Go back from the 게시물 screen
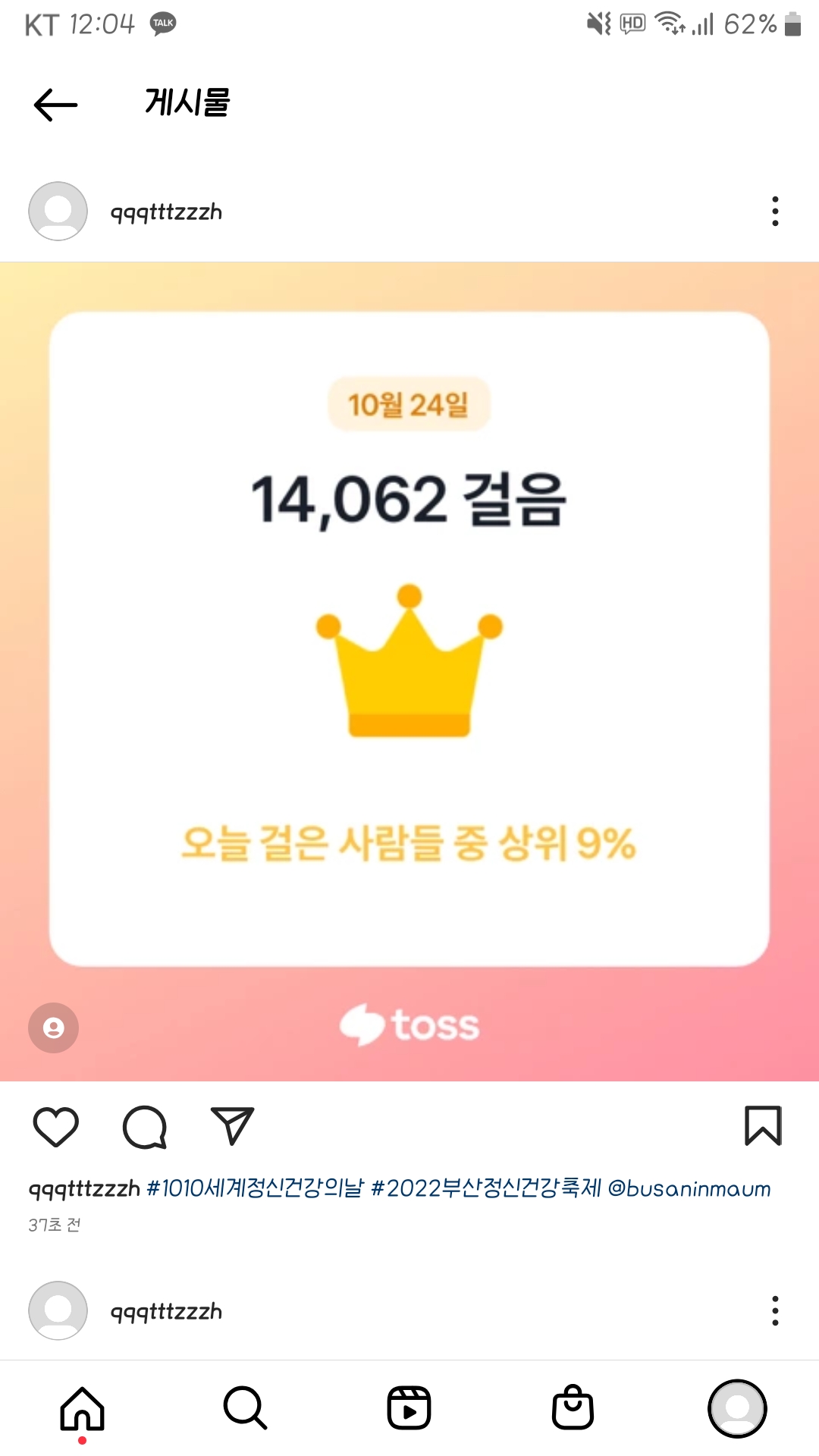Image resolution: width=819 pixels, height=1456 pixels. [55, 105]
